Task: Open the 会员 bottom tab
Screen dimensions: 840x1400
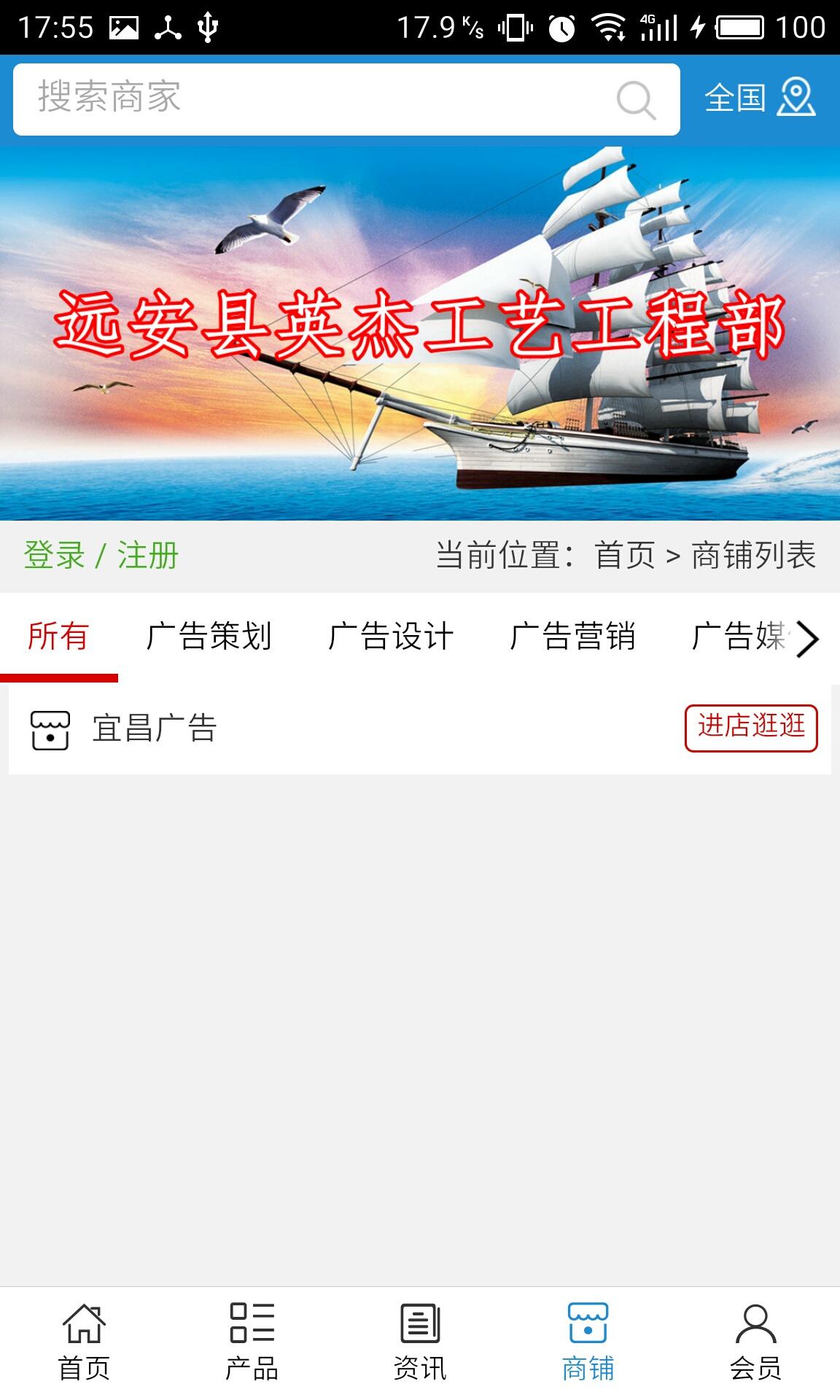Action: pos(755,1343)
